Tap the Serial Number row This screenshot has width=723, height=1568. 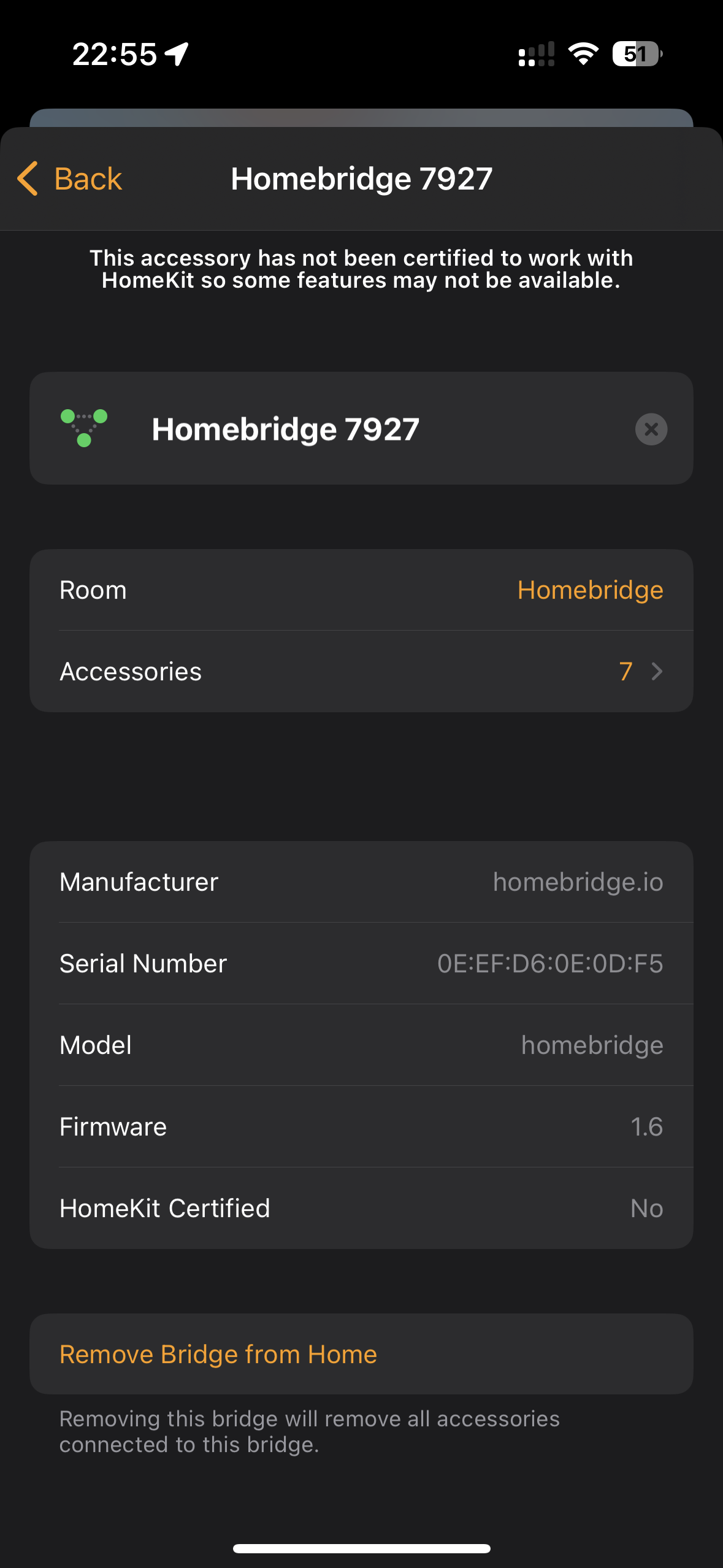point(361,963)
